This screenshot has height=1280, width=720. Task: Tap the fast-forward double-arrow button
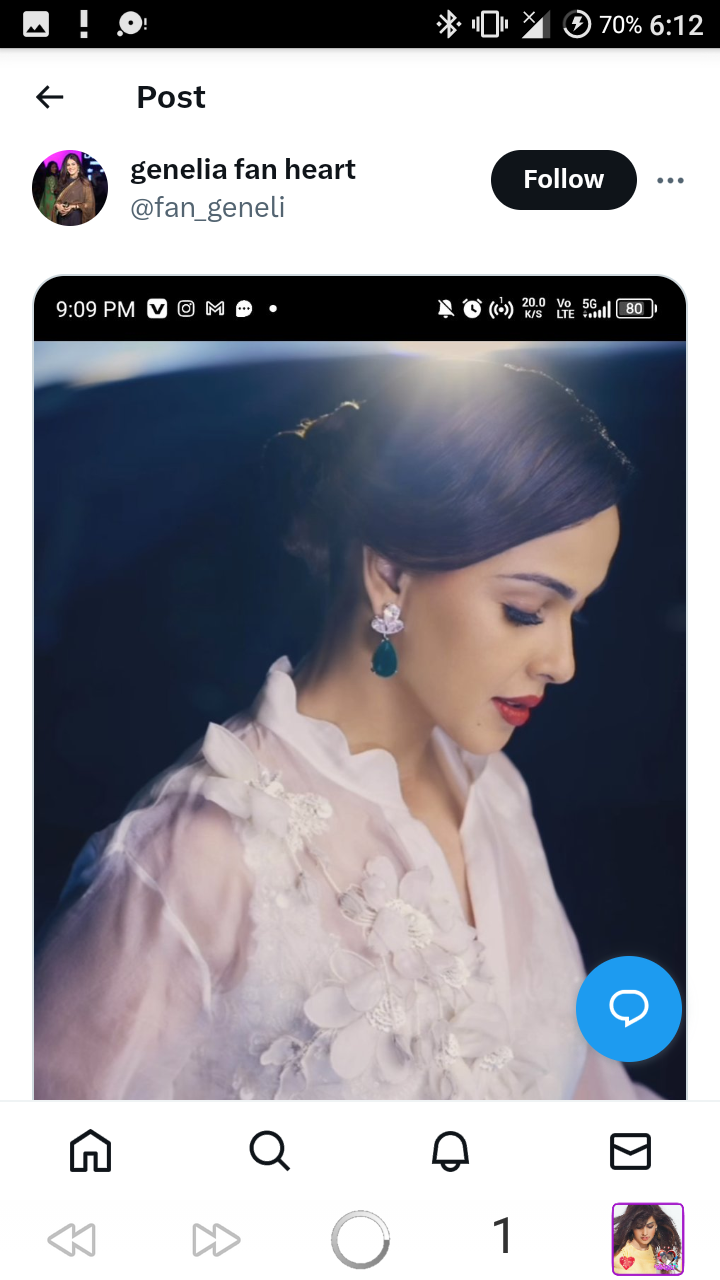click(x=217, y=1240)
